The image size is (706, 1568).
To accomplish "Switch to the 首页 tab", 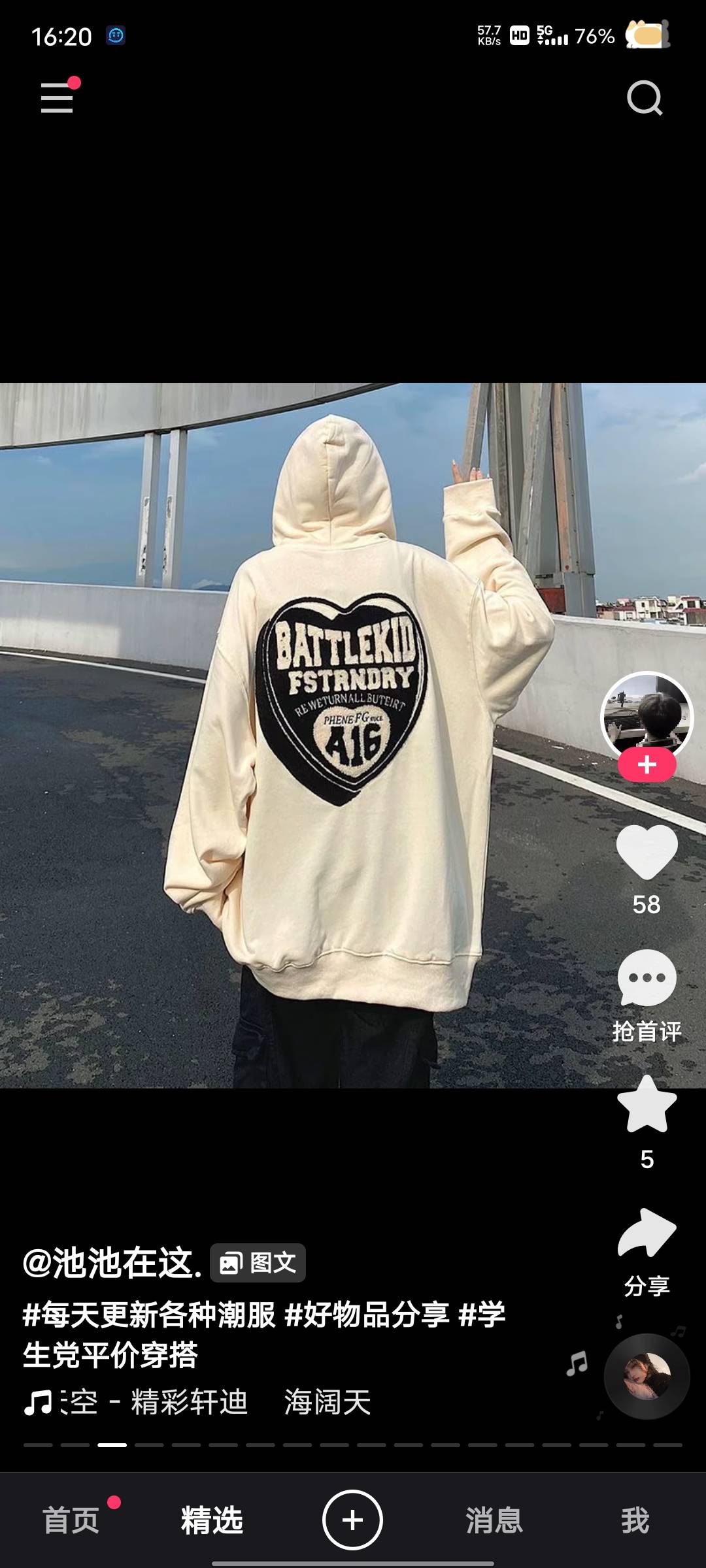I will click(71, 1520).
